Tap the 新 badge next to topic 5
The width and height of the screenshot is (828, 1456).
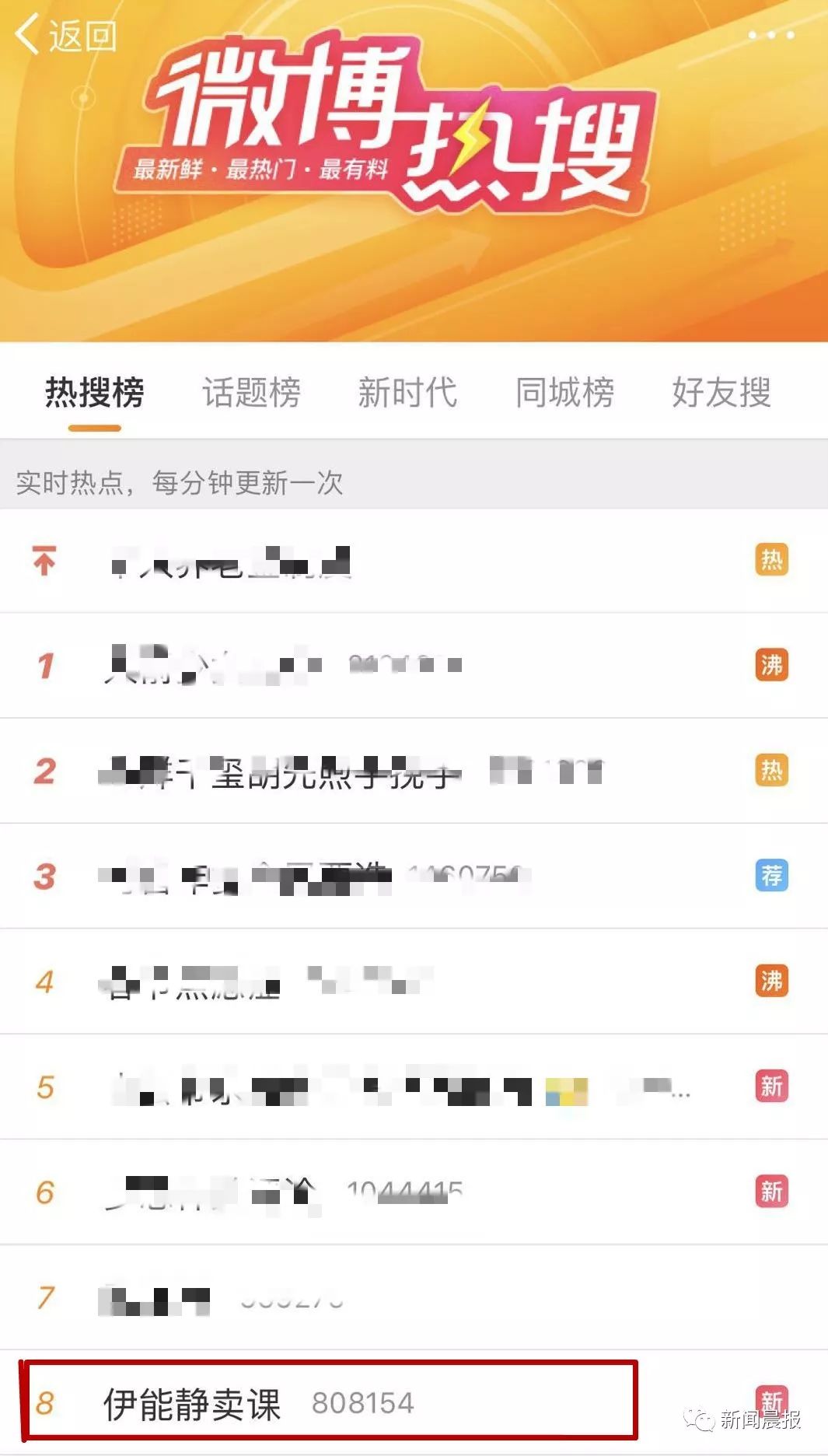pyautogui.click(x=770, y=1084)
